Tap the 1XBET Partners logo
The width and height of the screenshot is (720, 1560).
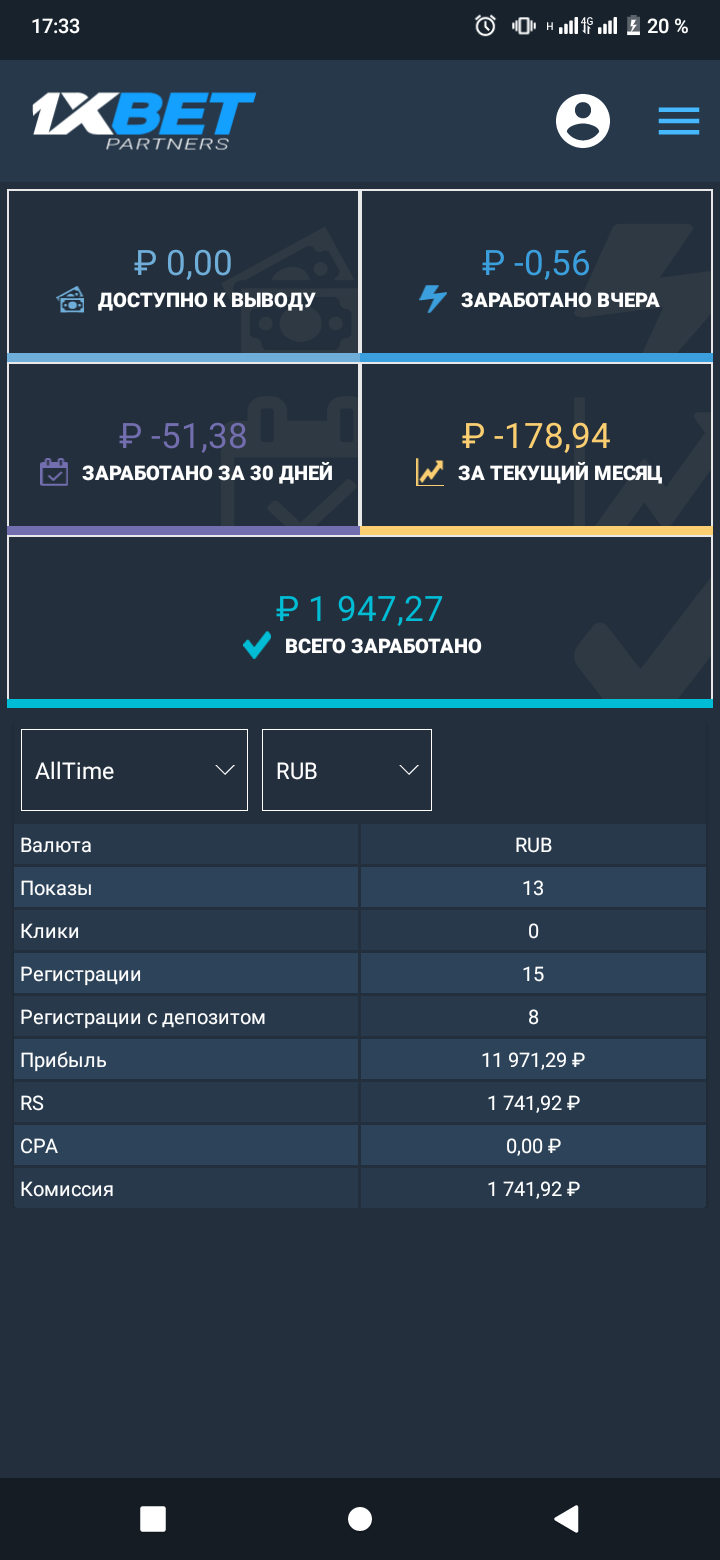[x=143, y=121]
